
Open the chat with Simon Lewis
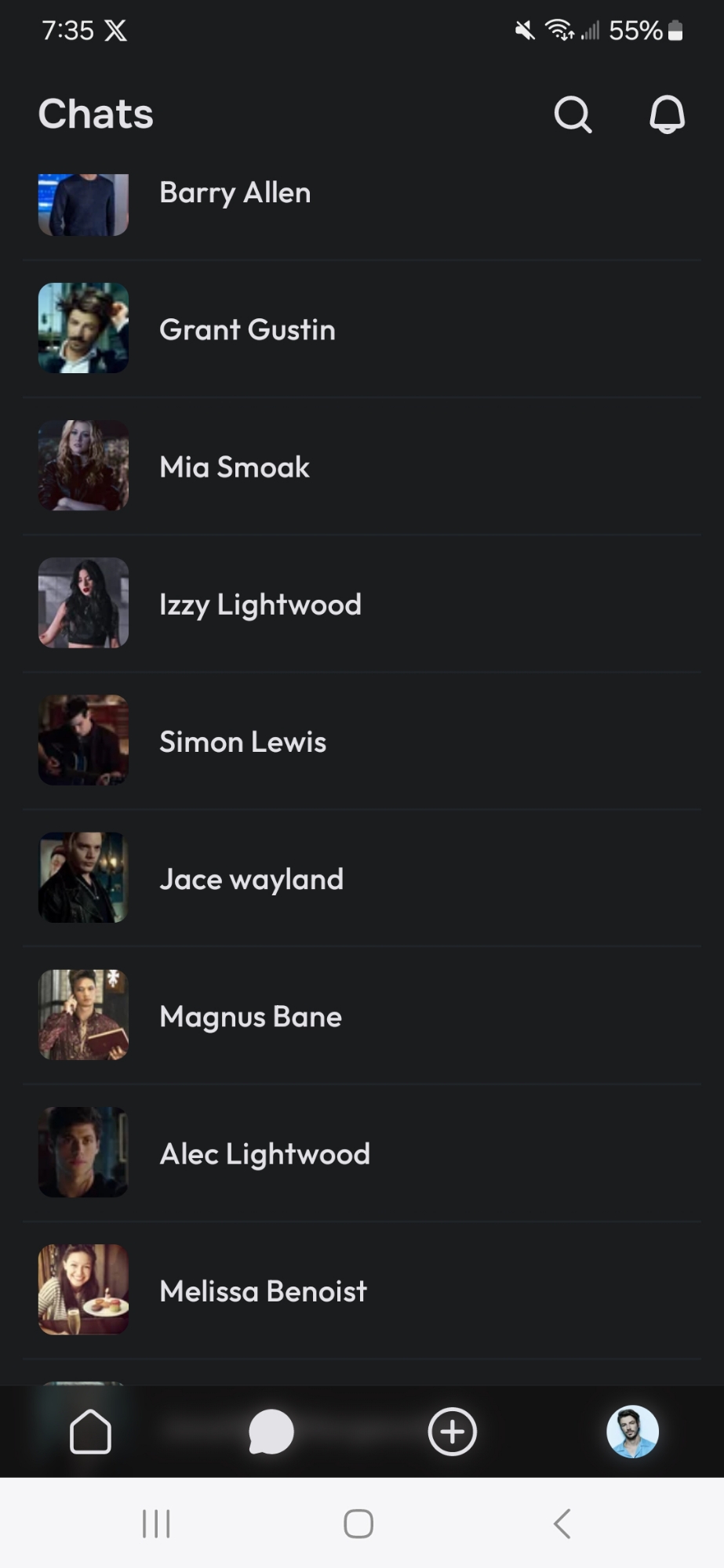pos(242,742)
